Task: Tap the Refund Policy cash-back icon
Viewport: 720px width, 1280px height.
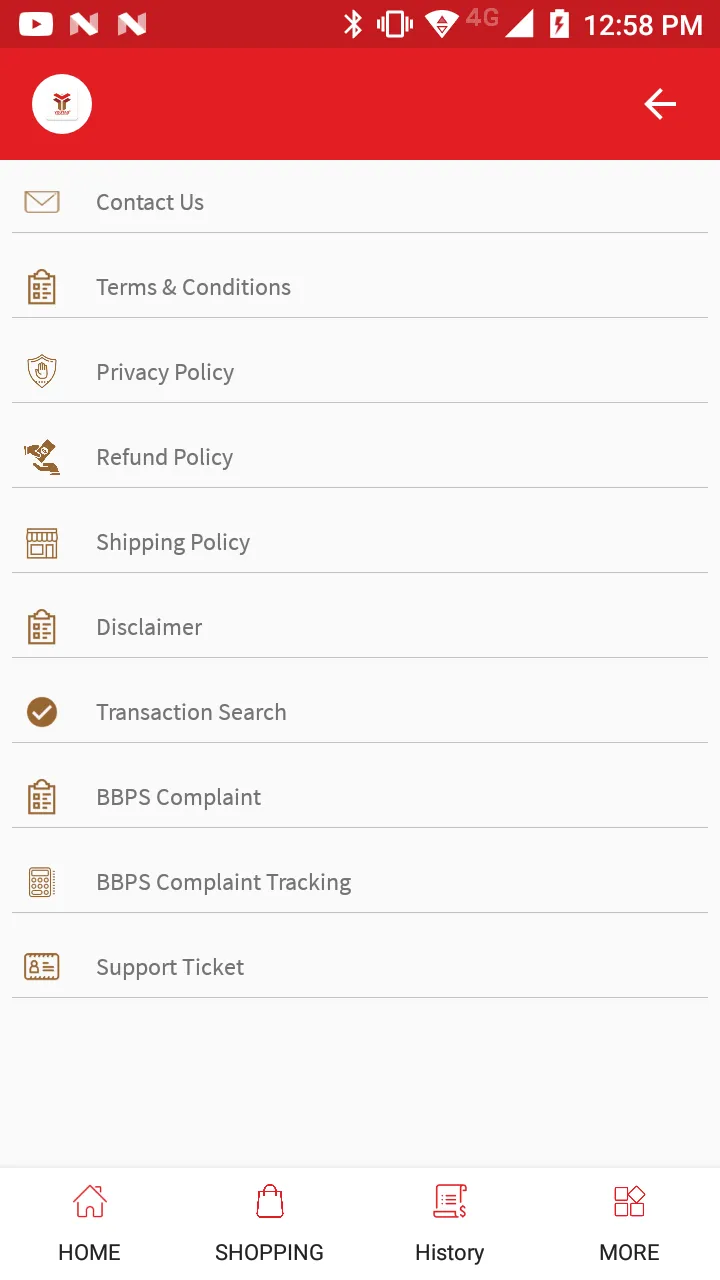Action: [42, 457]
